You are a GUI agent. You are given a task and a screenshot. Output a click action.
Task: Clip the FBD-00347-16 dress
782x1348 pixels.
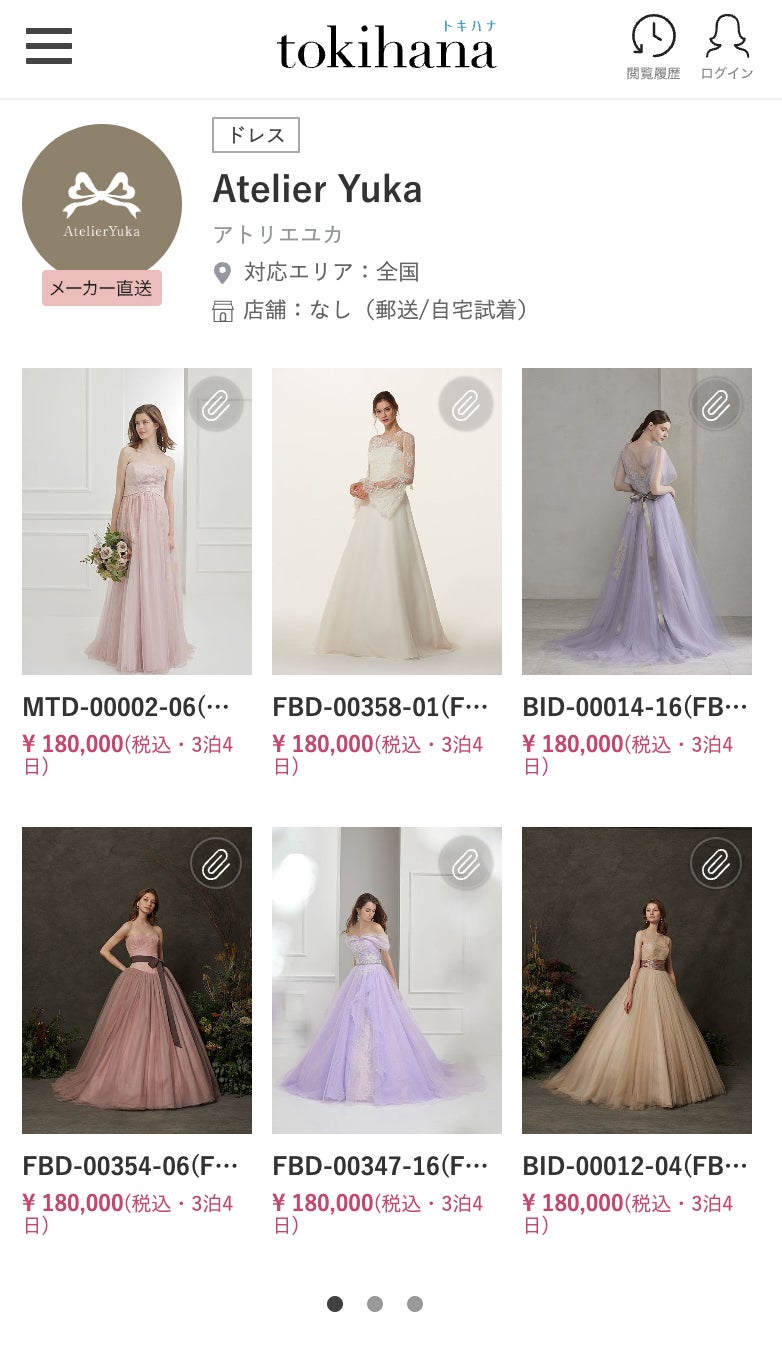point(466,863)
